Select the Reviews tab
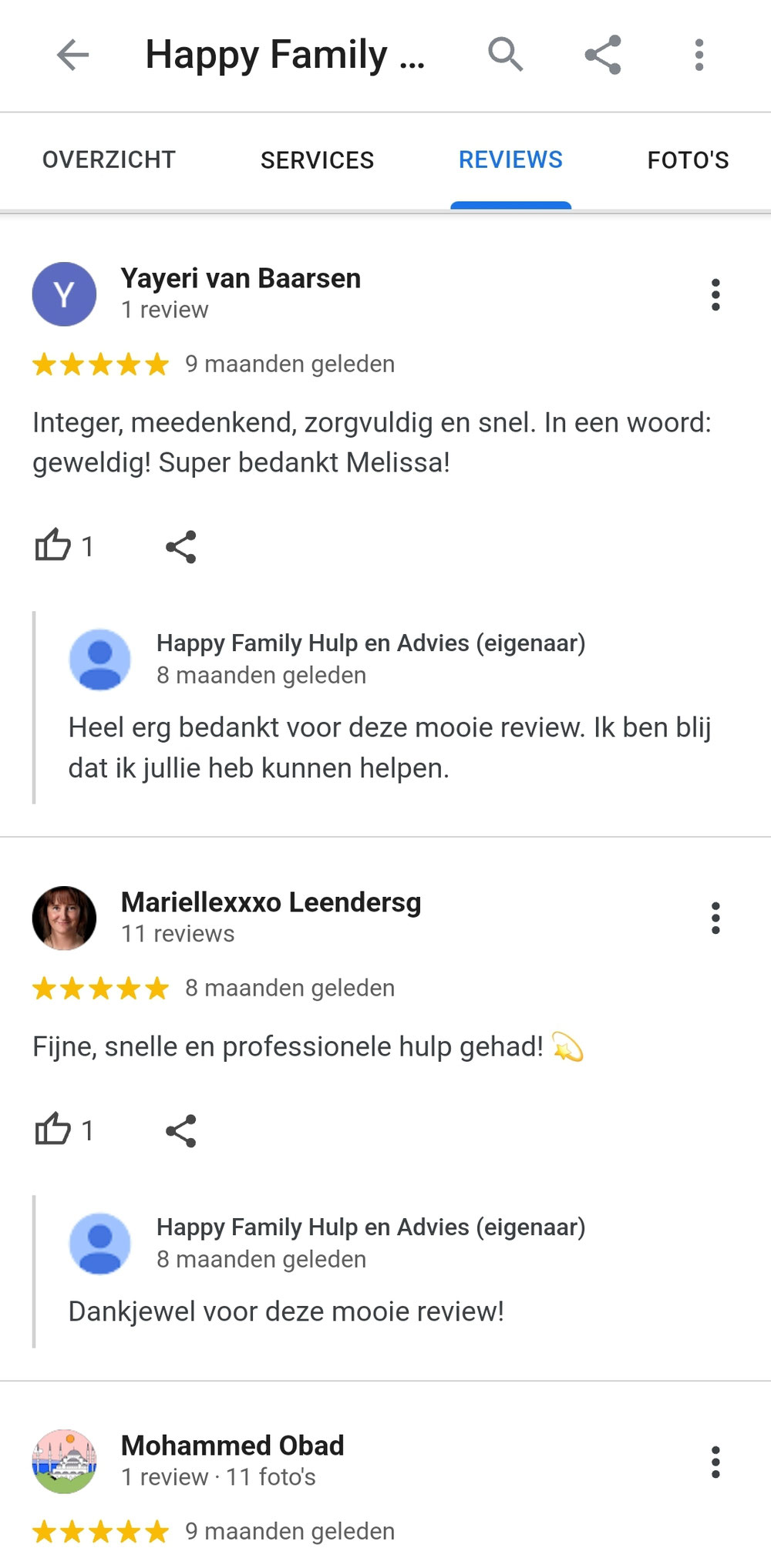This screenshot has width=771, height=1568. point(510,160)
